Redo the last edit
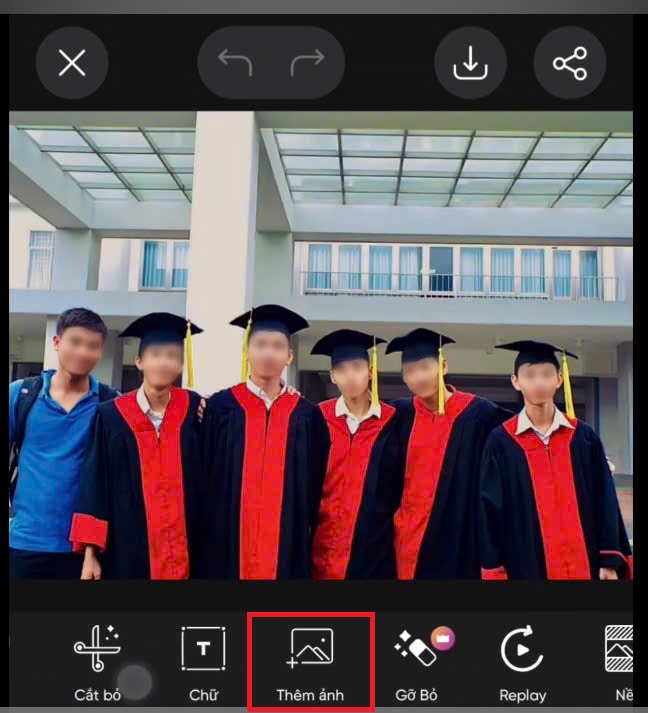The image size is (648, 713). pos(307,64)
